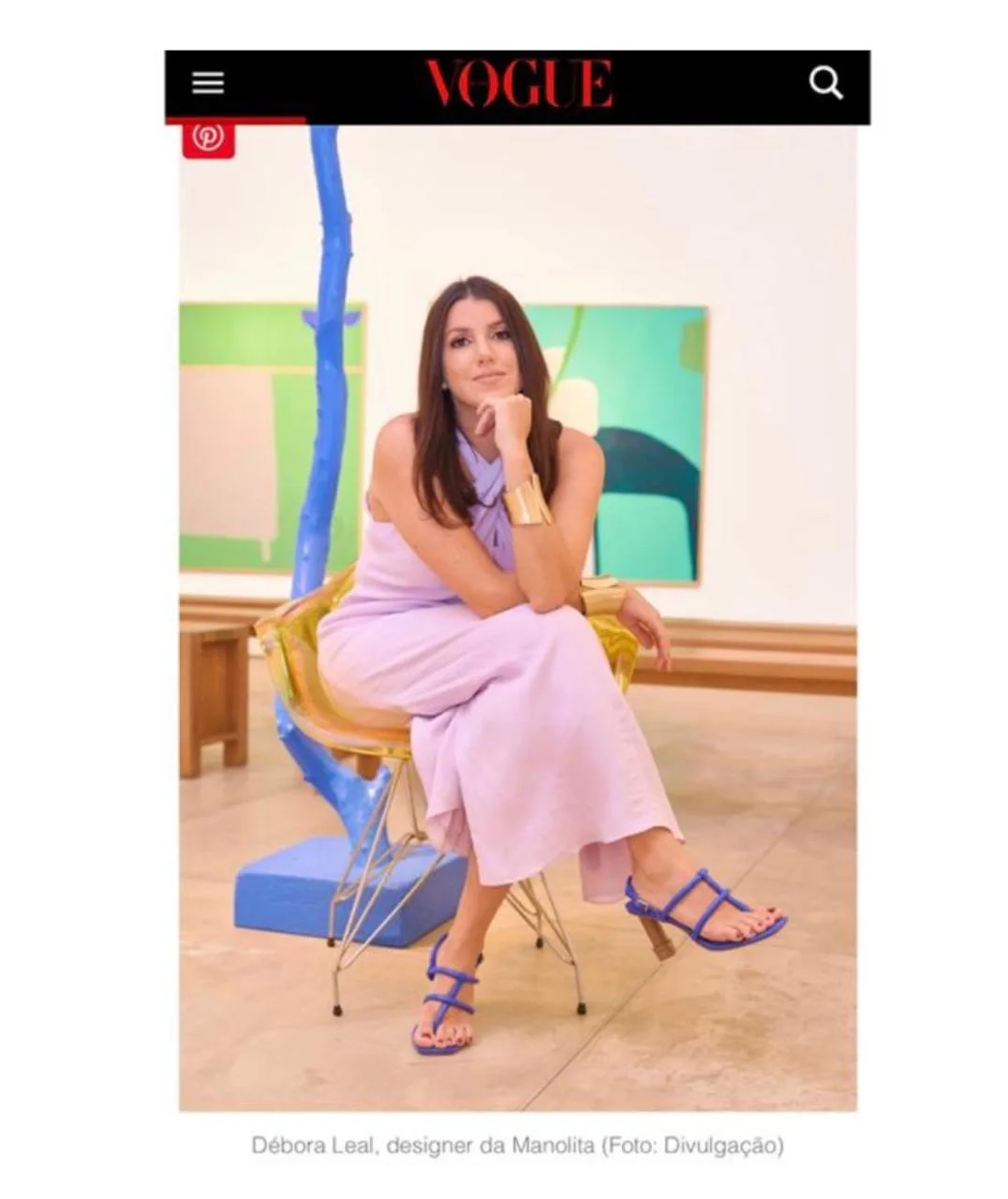Viewport: 1008px width, 1199px height.
Task: Open the hamburger menu
Action: click(x=208, y=82)
